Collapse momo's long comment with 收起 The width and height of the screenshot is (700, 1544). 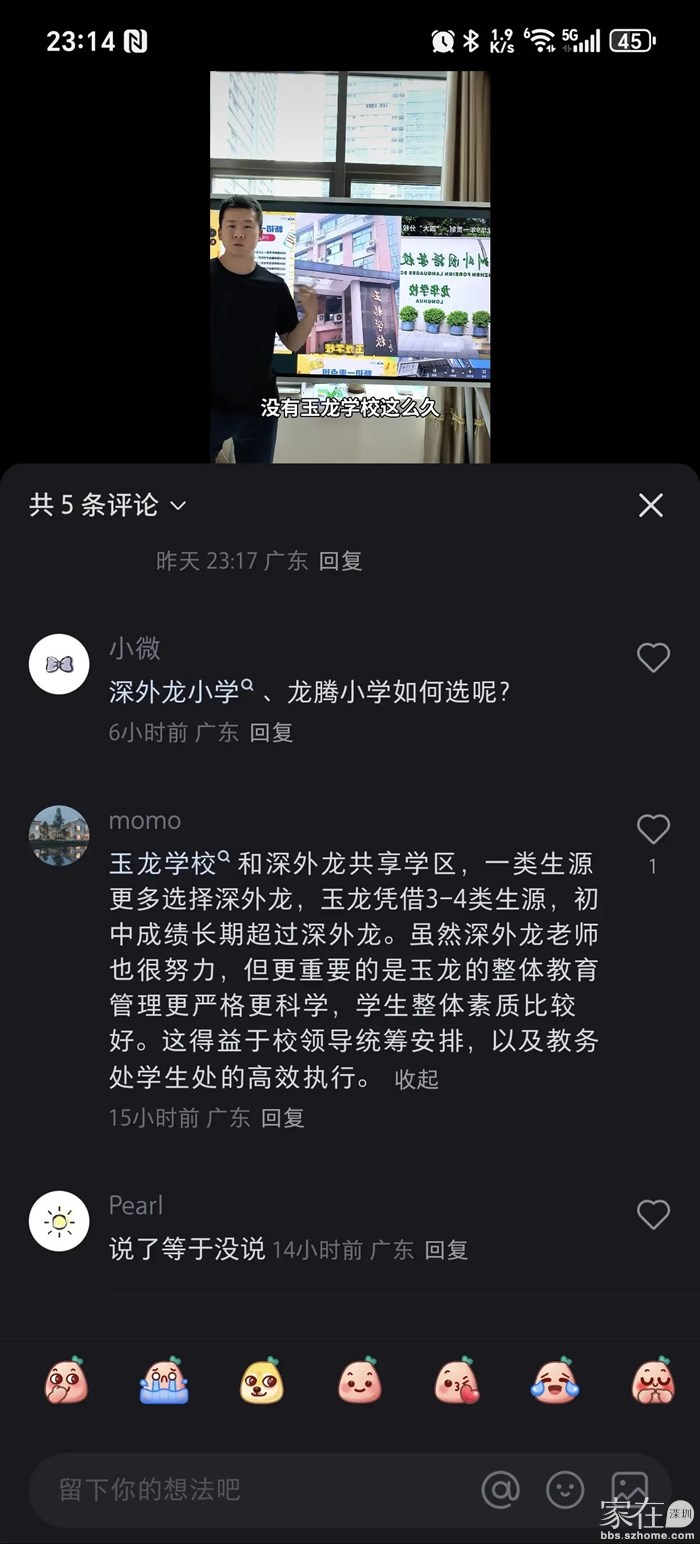tap(417, 1079)
